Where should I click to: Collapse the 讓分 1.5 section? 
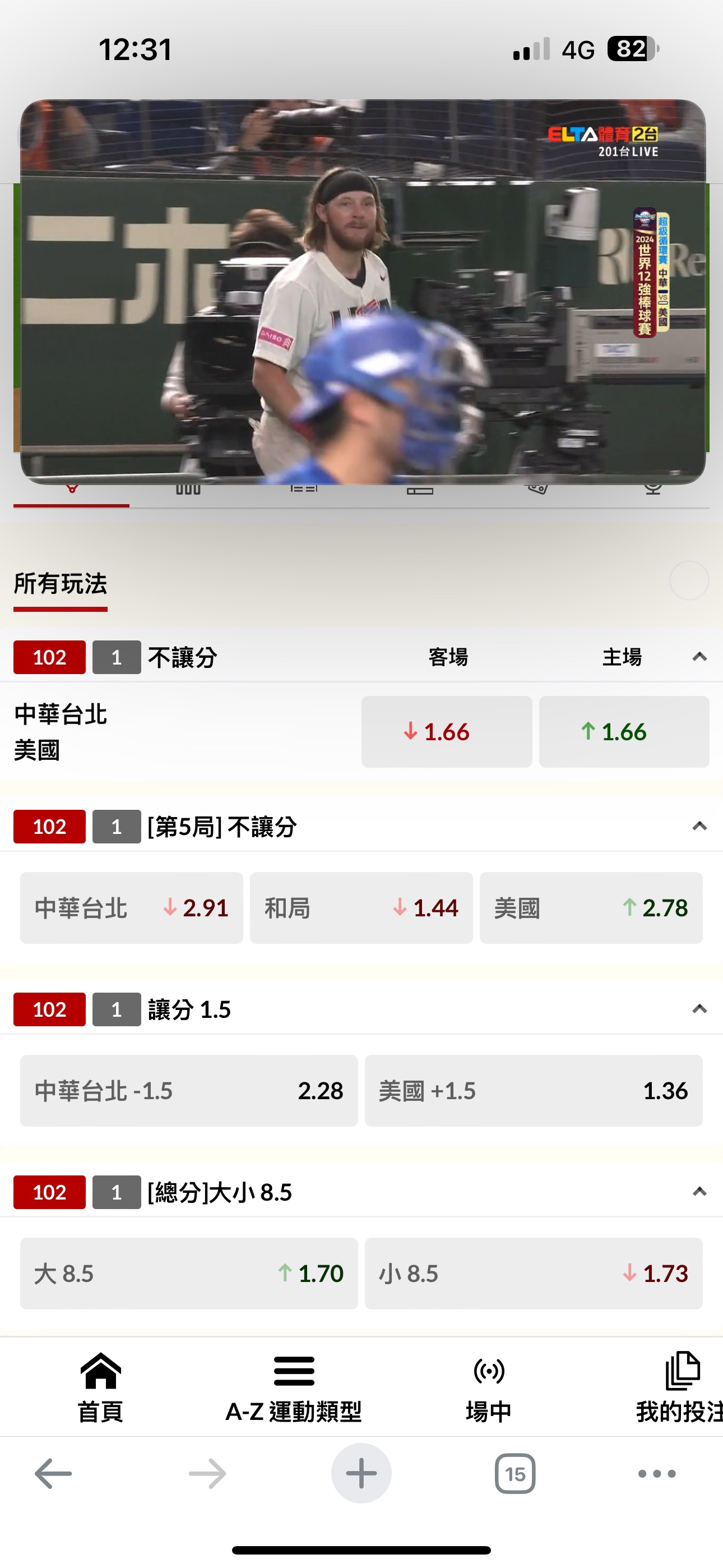coord(699,1009)
